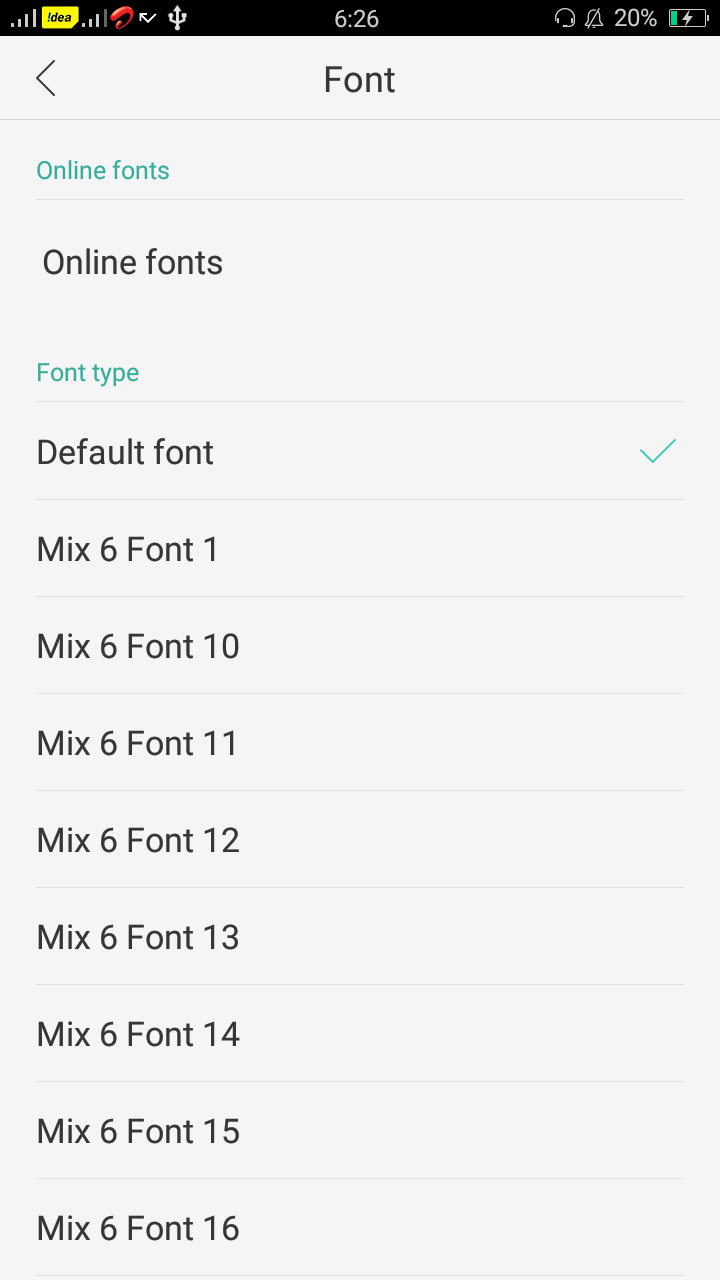The height and width of the screenshot is (1280, 720).
Task: Tap Mix 6 Font 13
Action: point(360,937)
